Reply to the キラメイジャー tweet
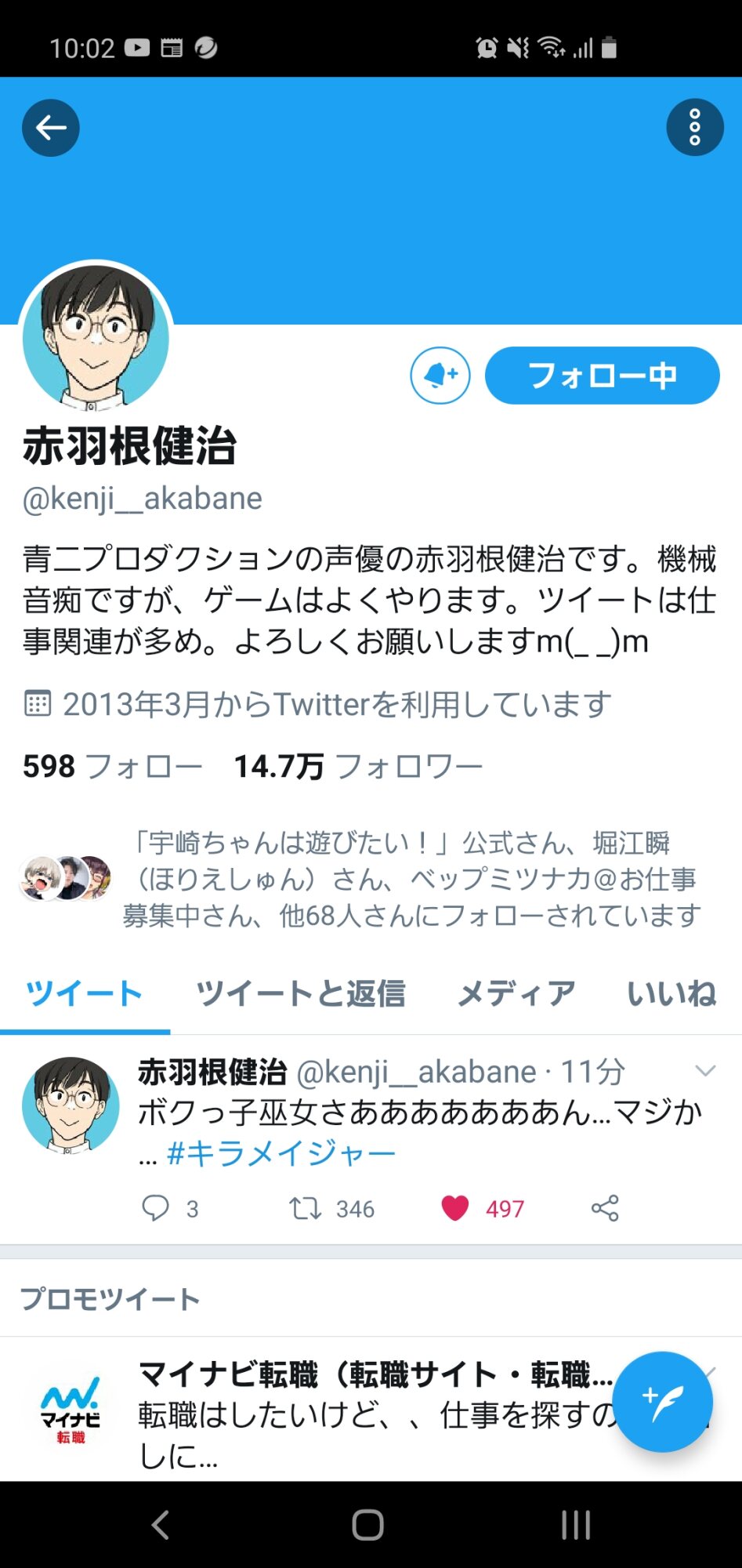Image resolution: width=742 pixels, height=1568 pixels. (155, 1208)
